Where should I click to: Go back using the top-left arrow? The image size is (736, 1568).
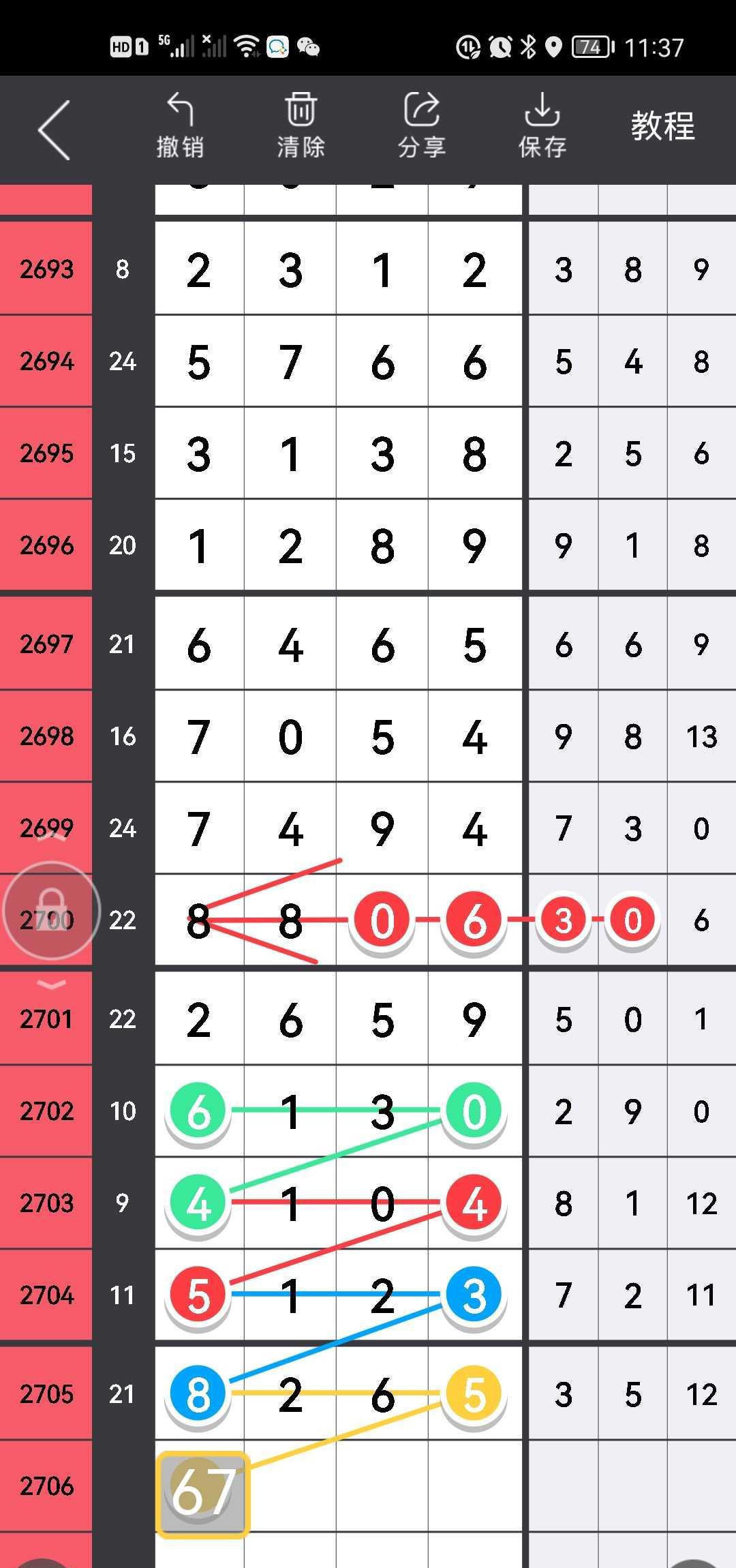55,130
